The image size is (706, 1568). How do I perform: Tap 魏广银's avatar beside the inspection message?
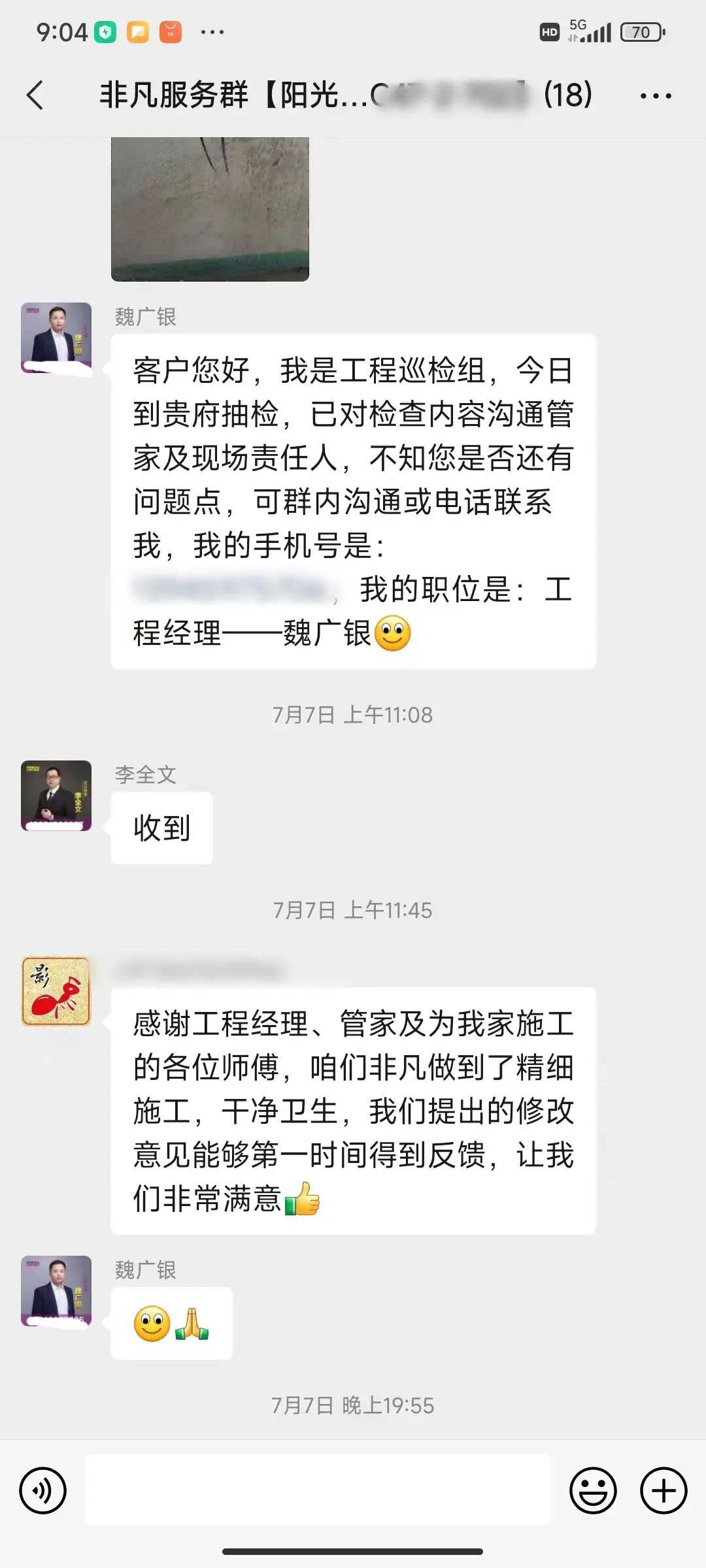pyautogui.click(x=56, y=337)
